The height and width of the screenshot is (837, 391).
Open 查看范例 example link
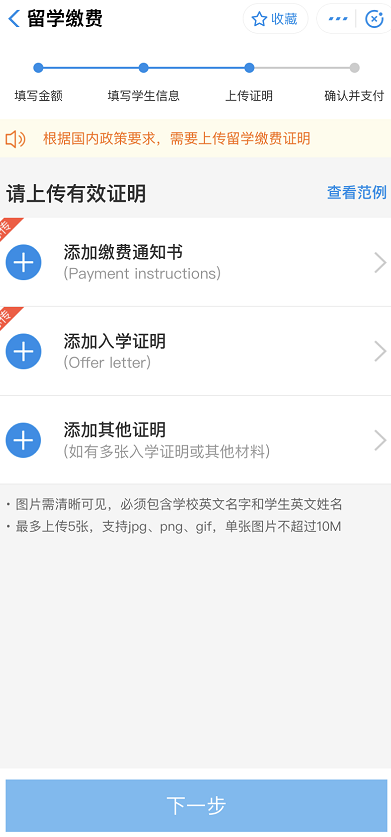(x=356, y=193)
